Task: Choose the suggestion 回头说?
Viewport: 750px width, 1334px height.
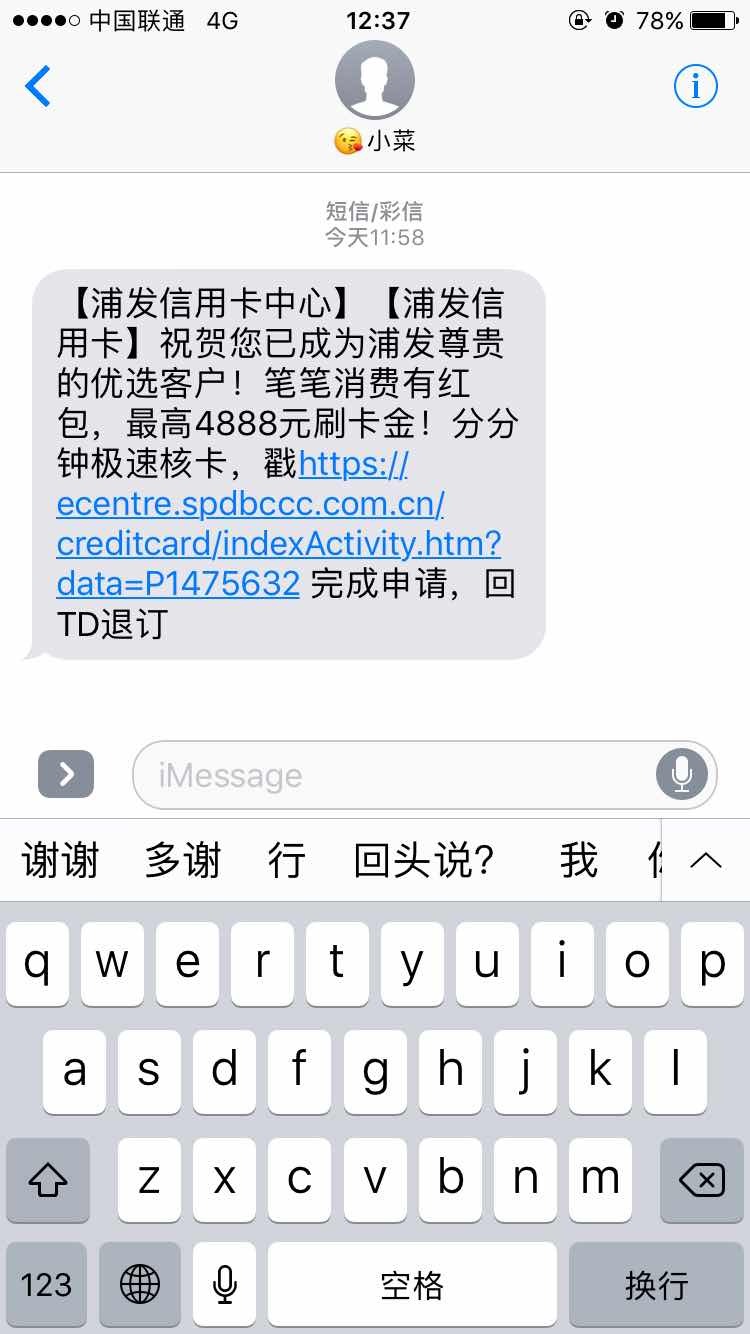Action: [424, 860]
